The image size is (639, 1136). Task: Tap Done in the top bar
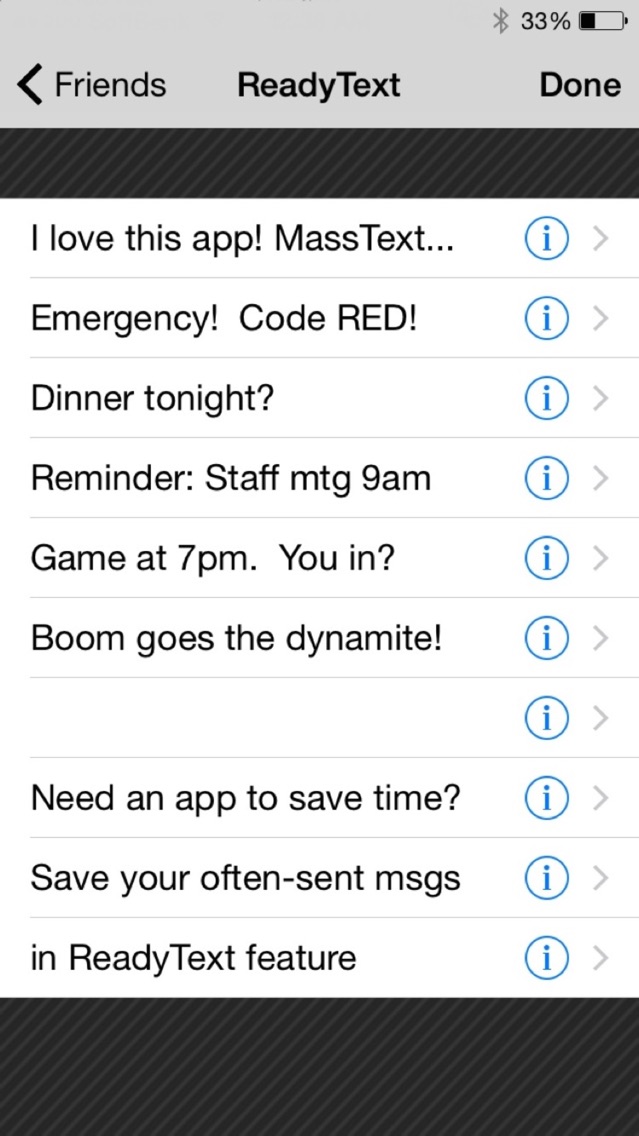(x=580, y=85)
